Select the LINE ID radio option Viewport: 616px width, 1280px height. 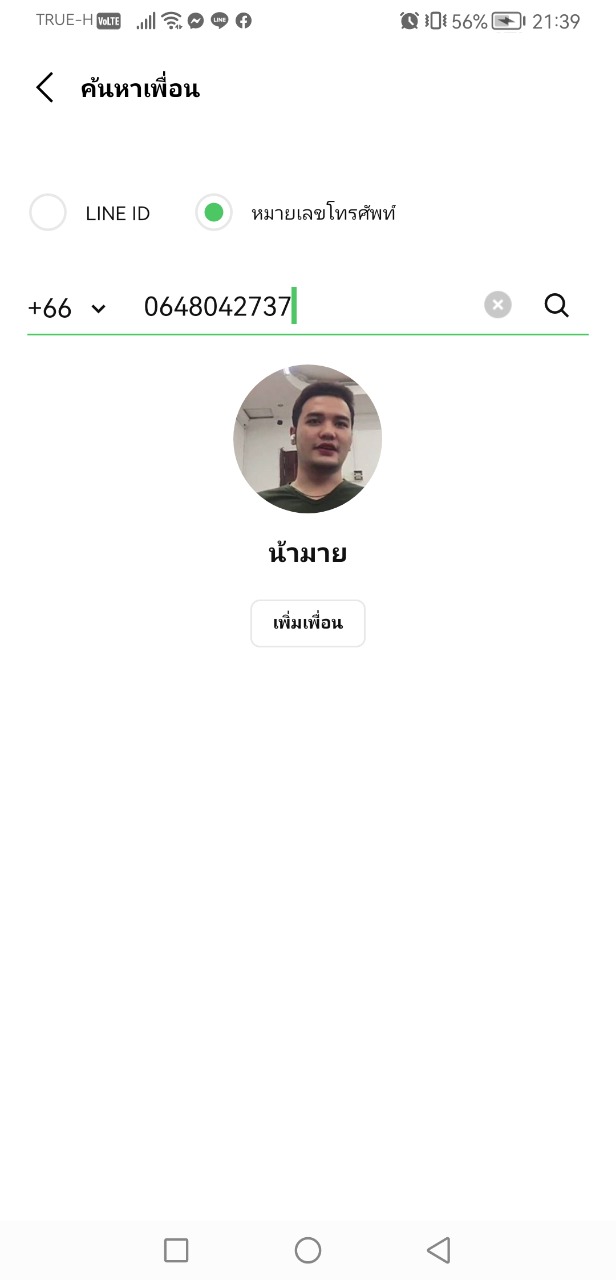click(x=48, y=213)
